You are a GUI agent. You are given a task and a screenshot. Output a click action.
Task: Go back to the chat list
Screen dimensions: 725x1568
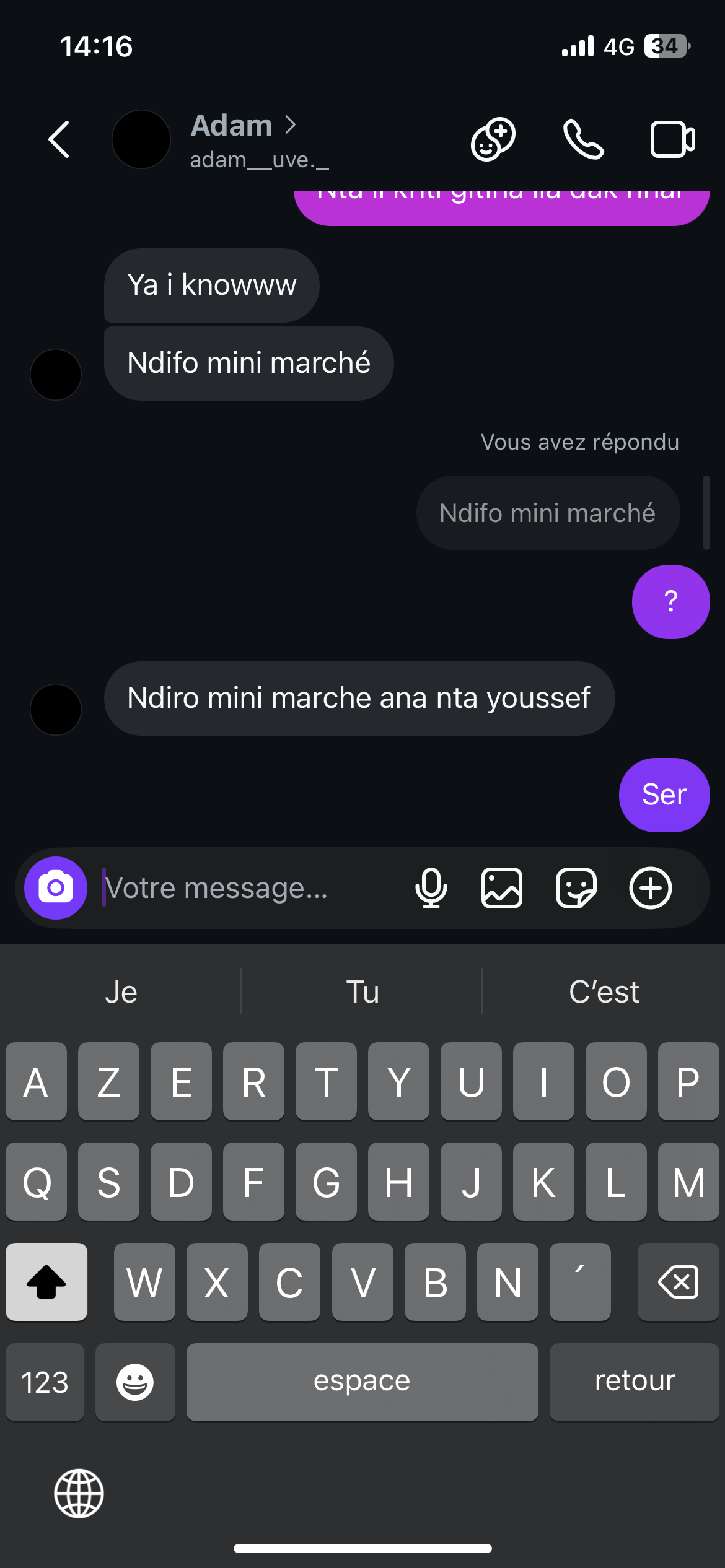point(59,139)
